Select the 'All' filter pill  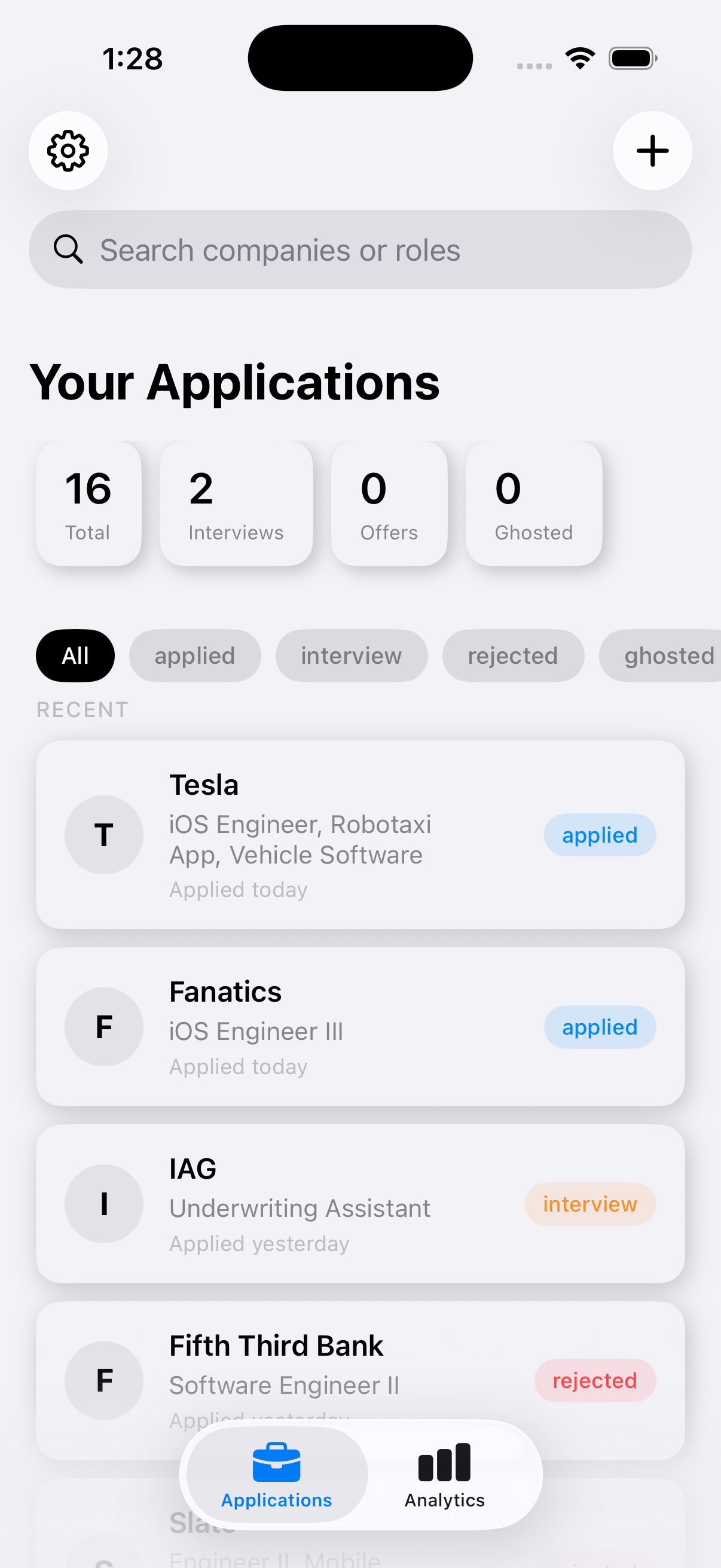[x=75, y=655]
